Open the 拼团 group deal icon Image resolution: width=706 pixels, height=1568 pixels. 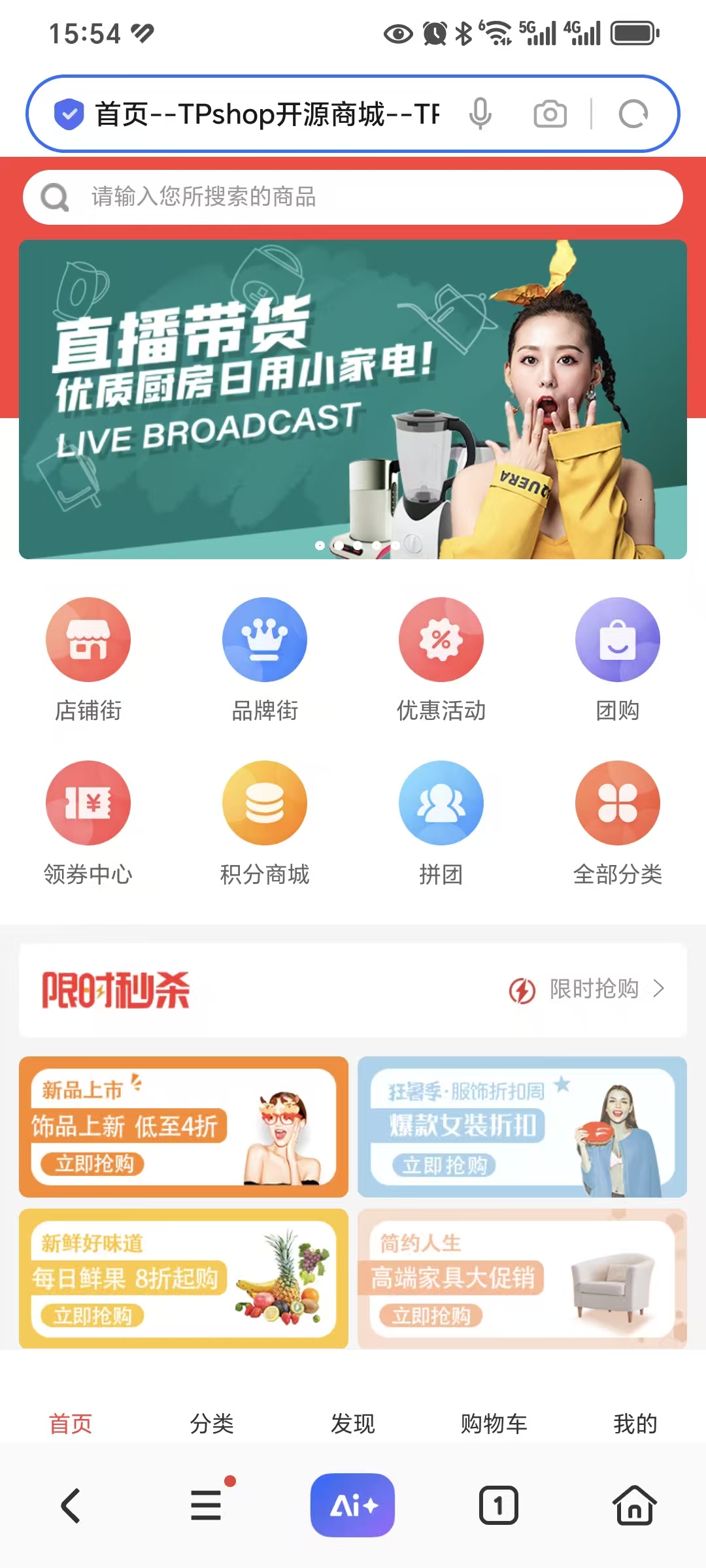click(441, 802)
